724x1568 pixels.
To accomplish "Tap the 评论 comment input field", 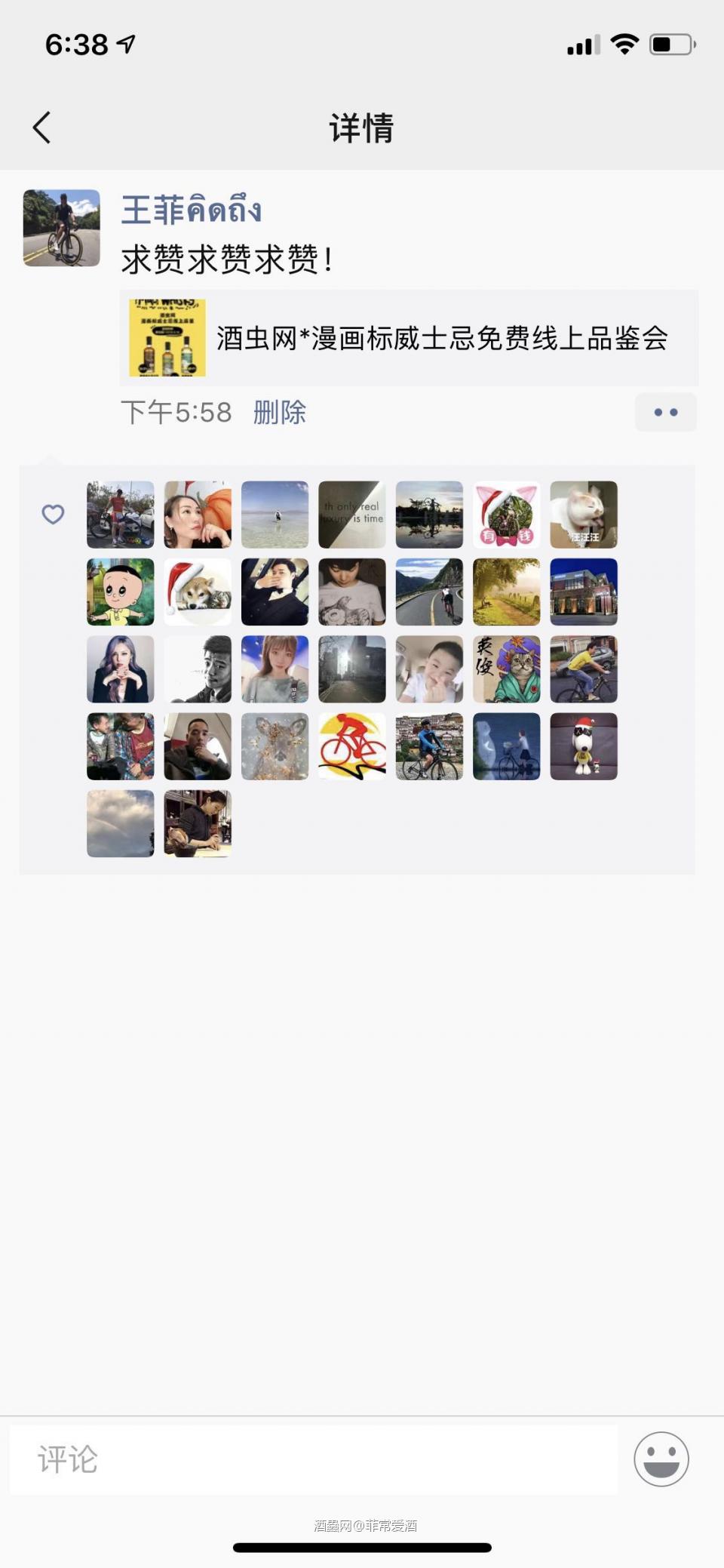I will [313, 1459].
